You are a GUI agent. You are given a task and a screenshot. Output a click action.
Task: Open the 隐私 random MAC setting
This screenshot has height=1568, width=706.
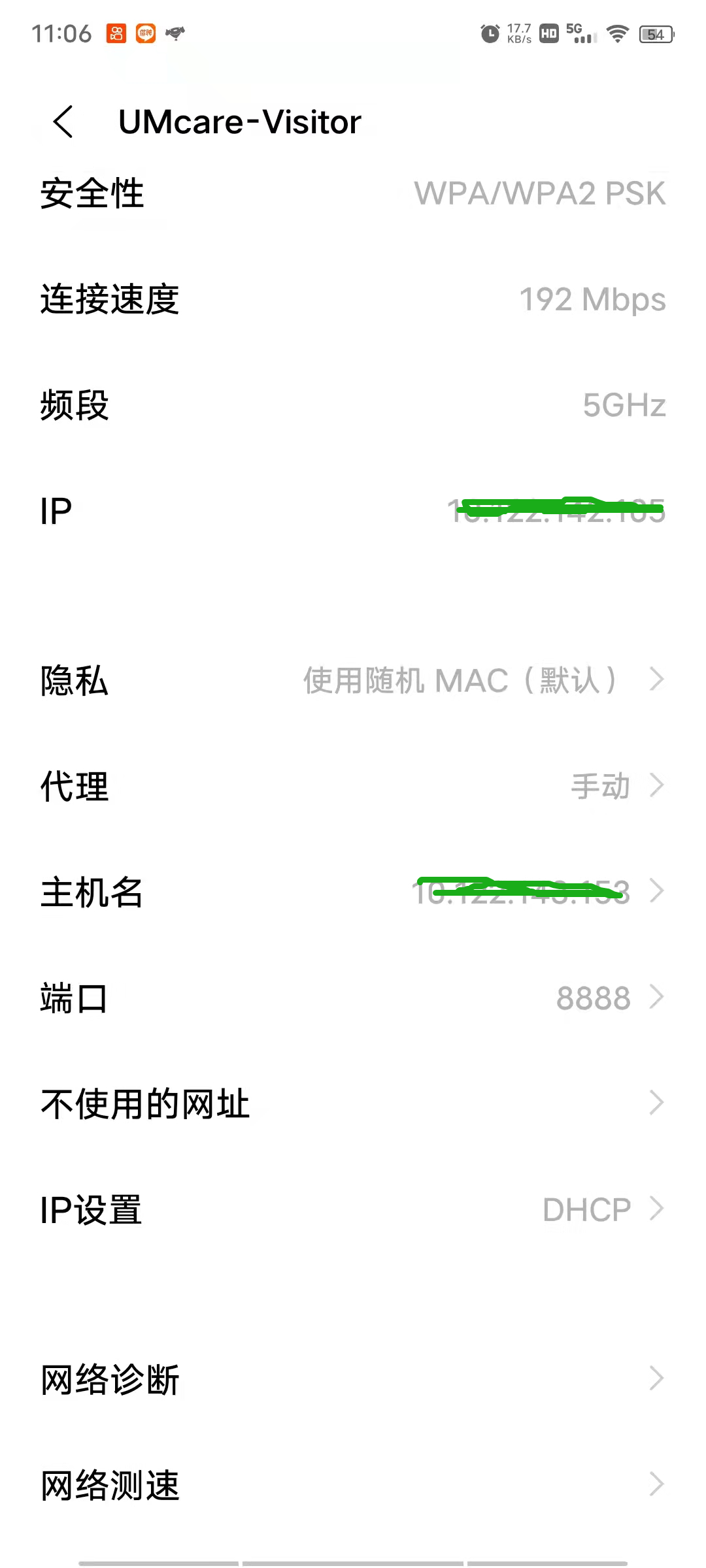(353, 680)
